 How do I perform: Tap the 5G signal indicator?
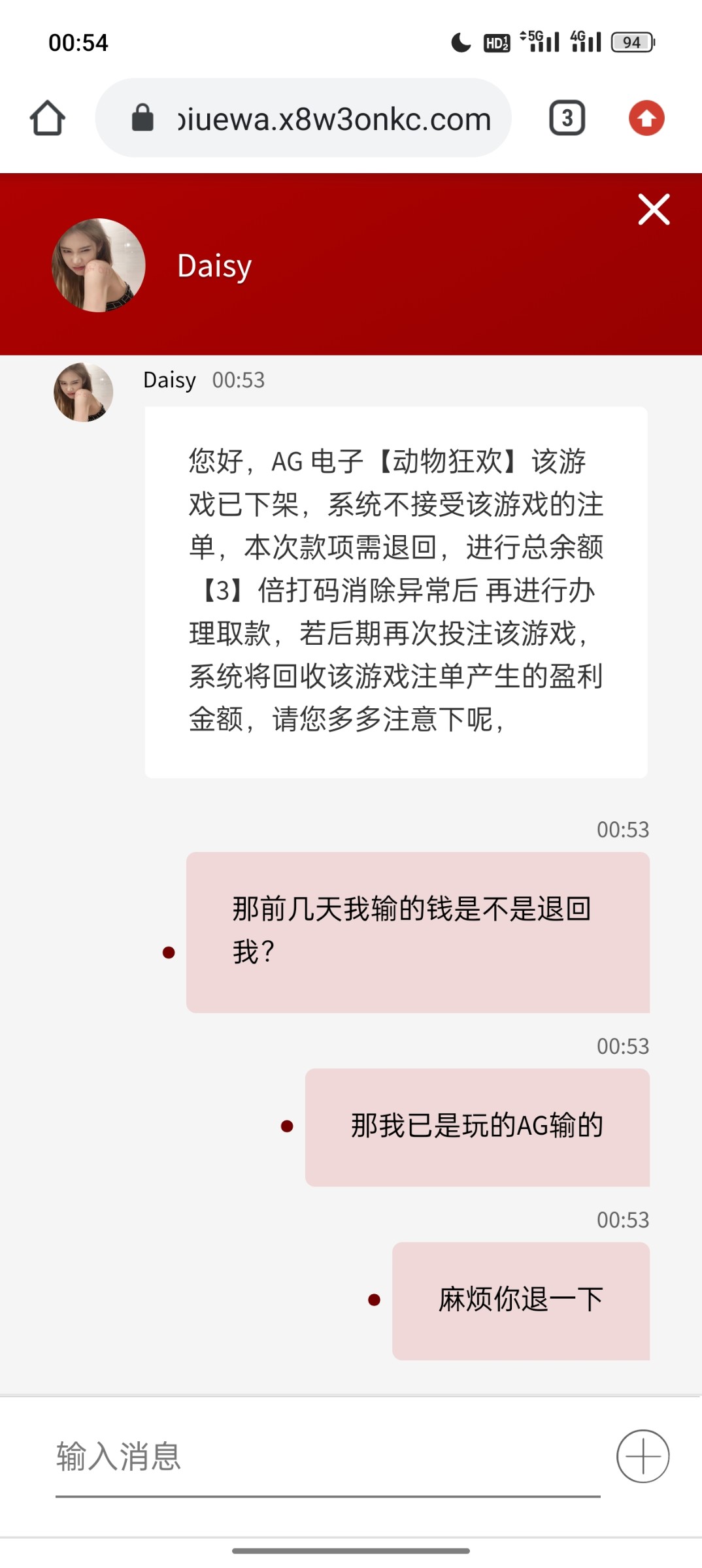pyautogui.click(x=538, y=41)
